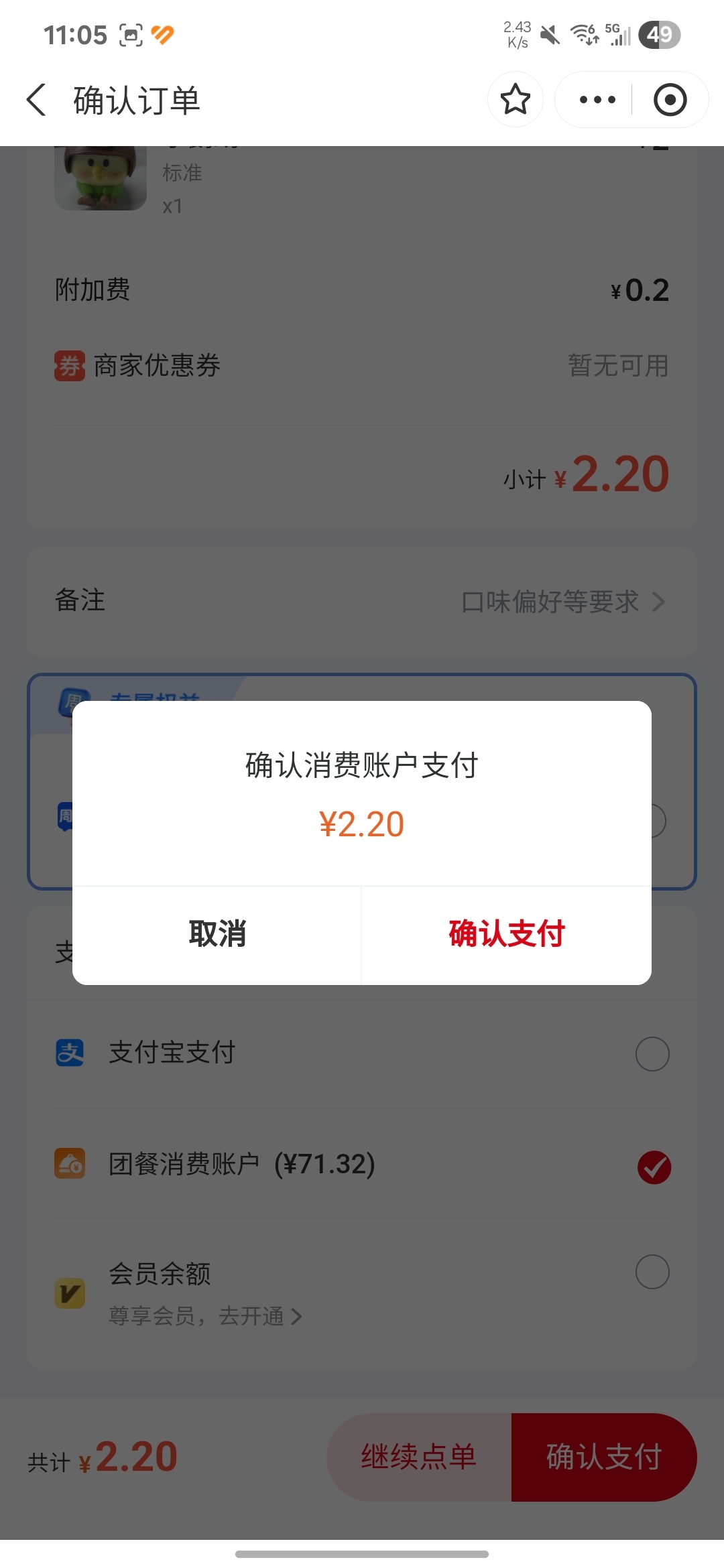Favorite this mini program with star icon
Image resolution: width=724 pixels, height=1568 pixels.
tap(516, 100)
